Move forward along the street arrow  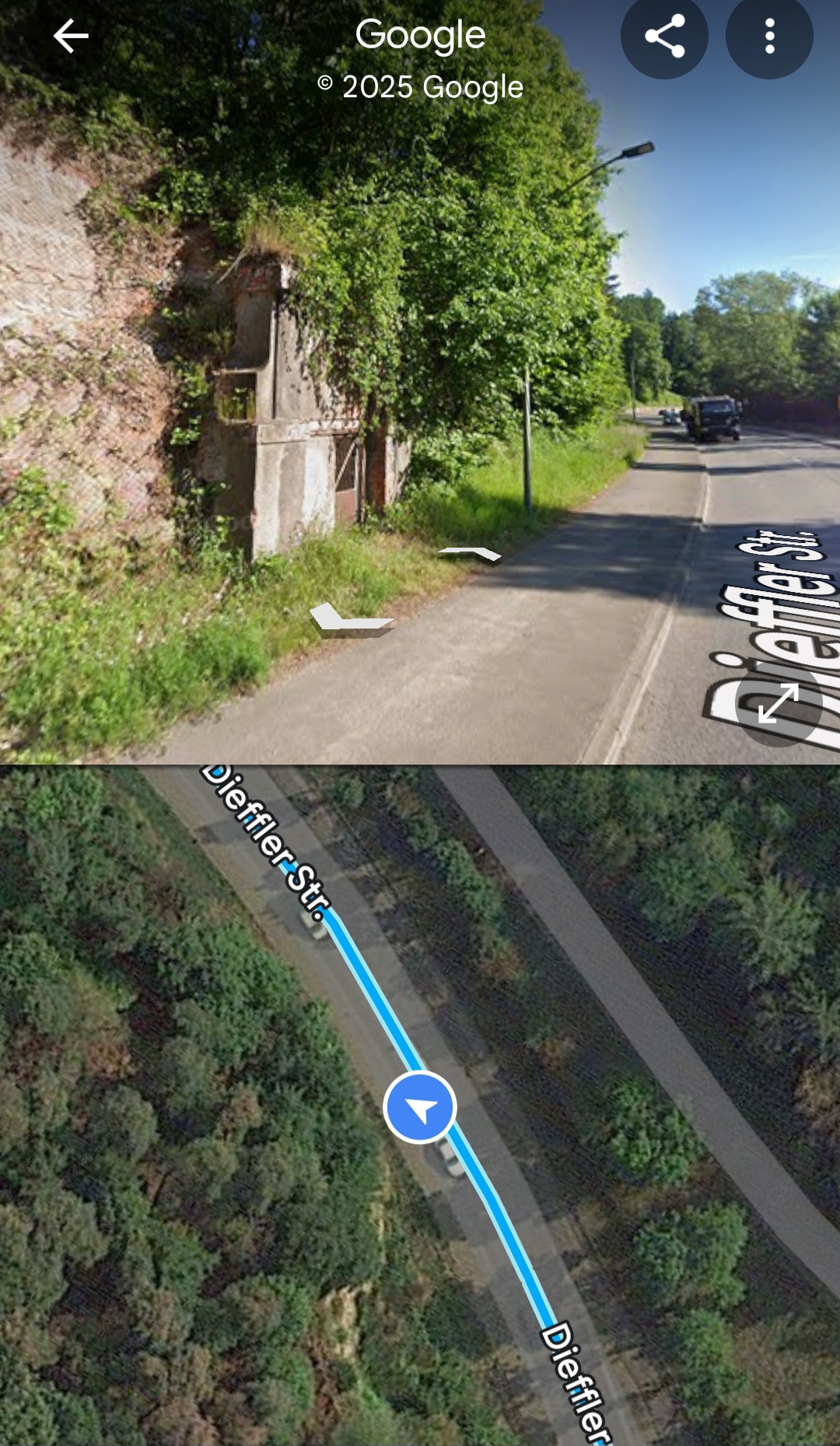[x=471, y=553]
